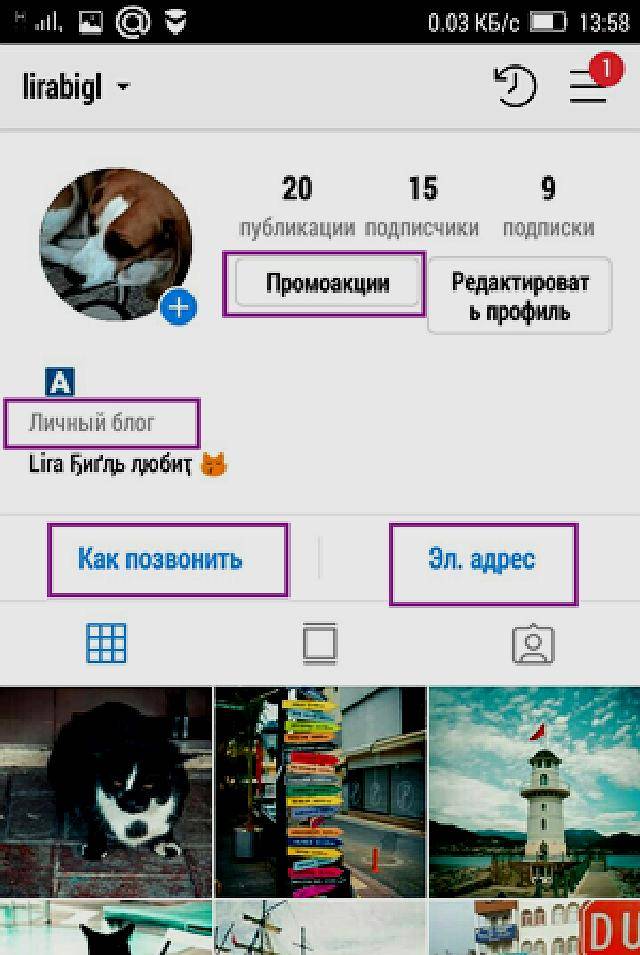640x955 pixels.
Task: Tap Как позвонить contact button
Action: coord(160,559)
